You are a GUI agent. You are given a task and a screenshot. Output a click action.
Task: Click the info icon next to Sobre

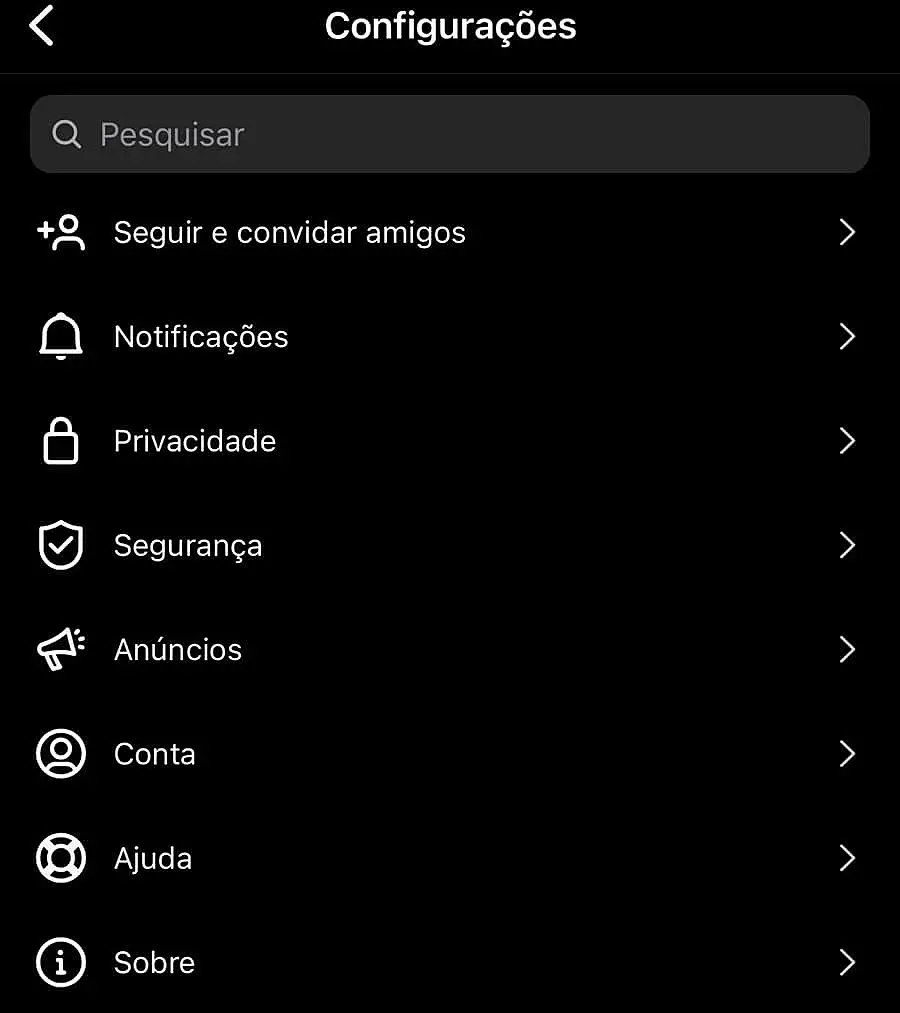(61, 962)
